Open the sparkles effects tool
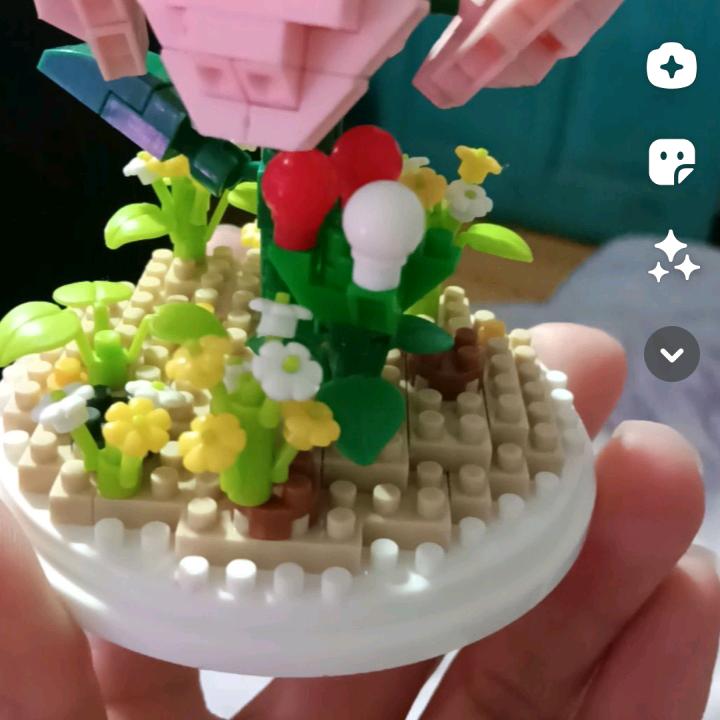 tap(672, 257)
